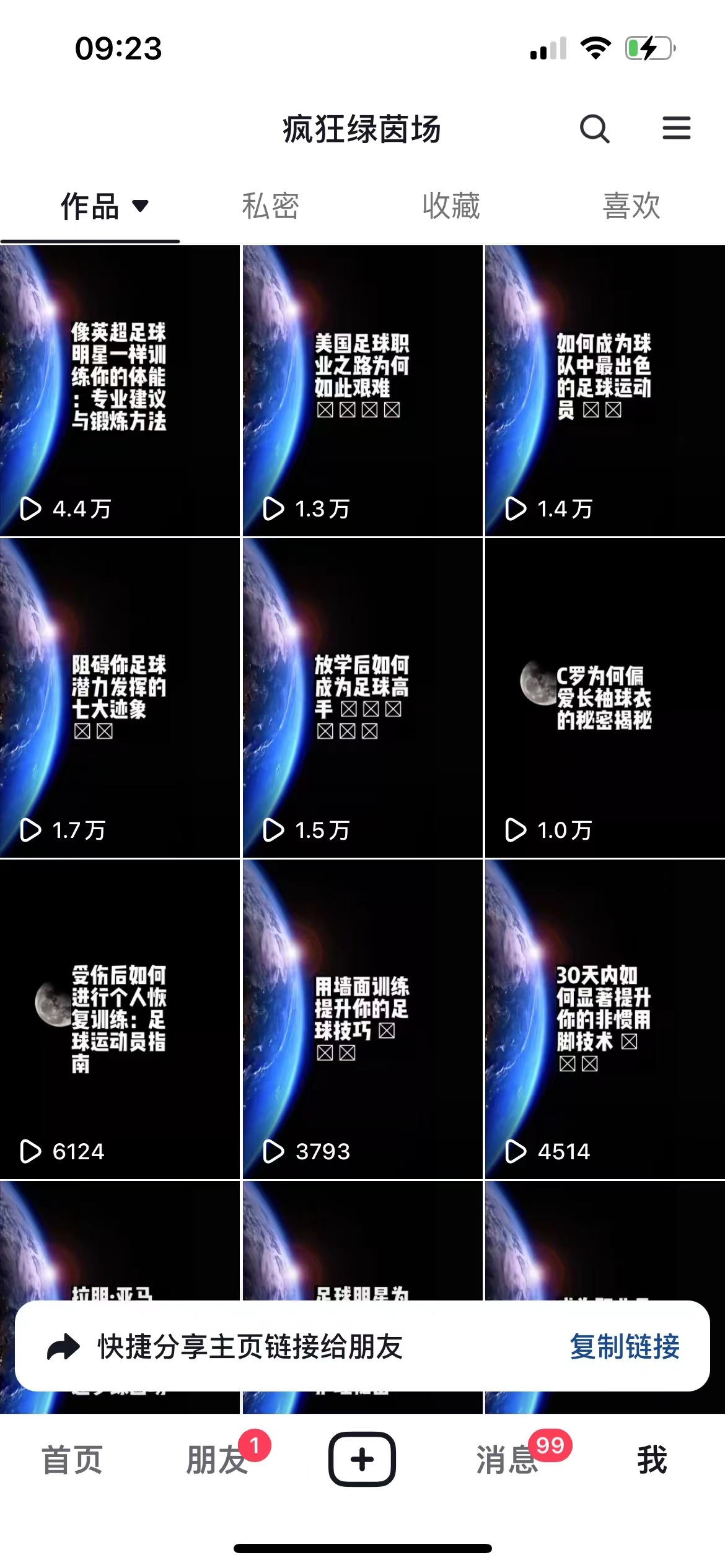Tap 复制链接 to copy profile link
This screenshot has height=1568, width=725.
(x=624, y=1346)
